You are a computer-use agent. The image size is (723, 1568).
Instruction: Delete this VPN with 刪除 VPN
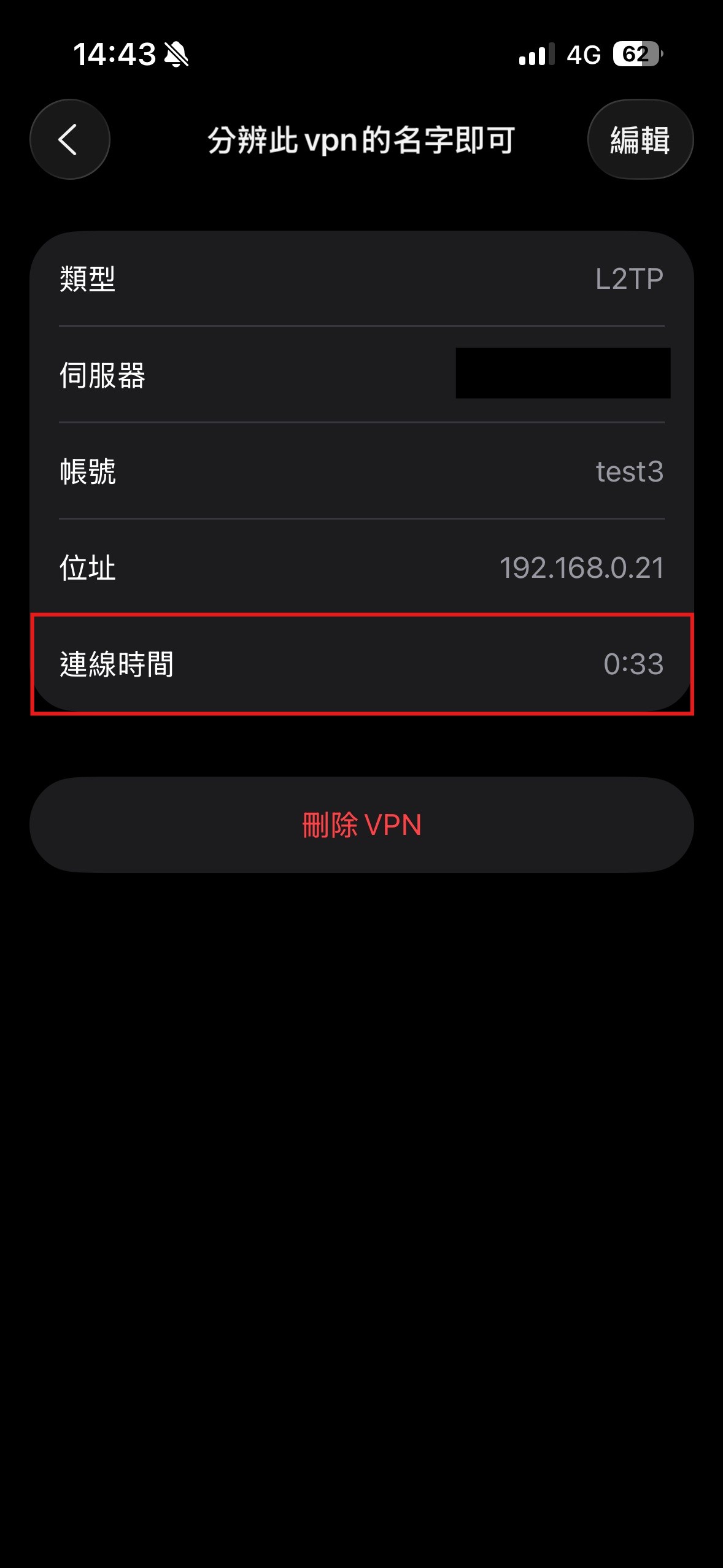361,824
